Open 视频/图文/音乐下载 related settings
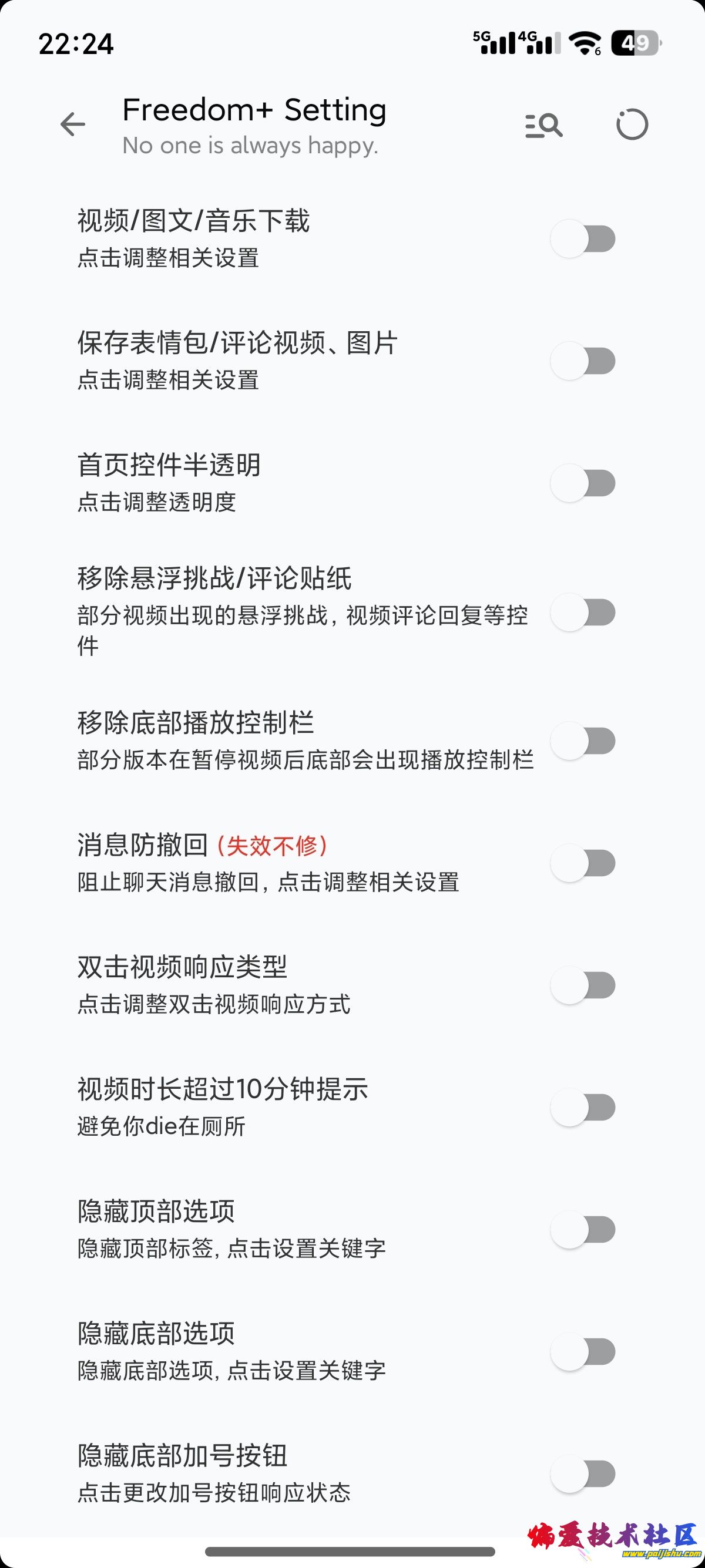Screen dimensions: 705x1568 [244, 238]
